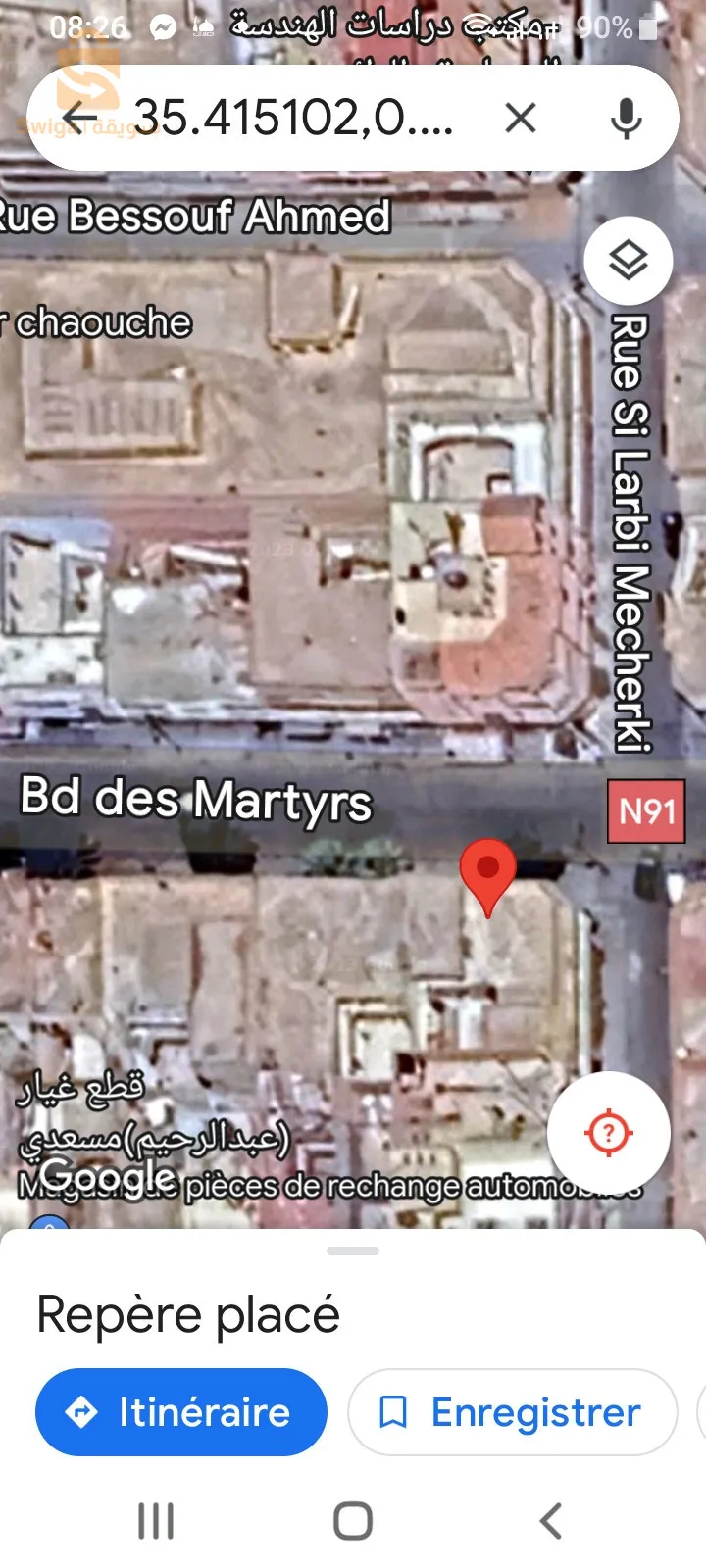This screenshot has width=706, height=1568.
Task: Edit the 35.415102 coordinates search field
Action: coord(294,118)
